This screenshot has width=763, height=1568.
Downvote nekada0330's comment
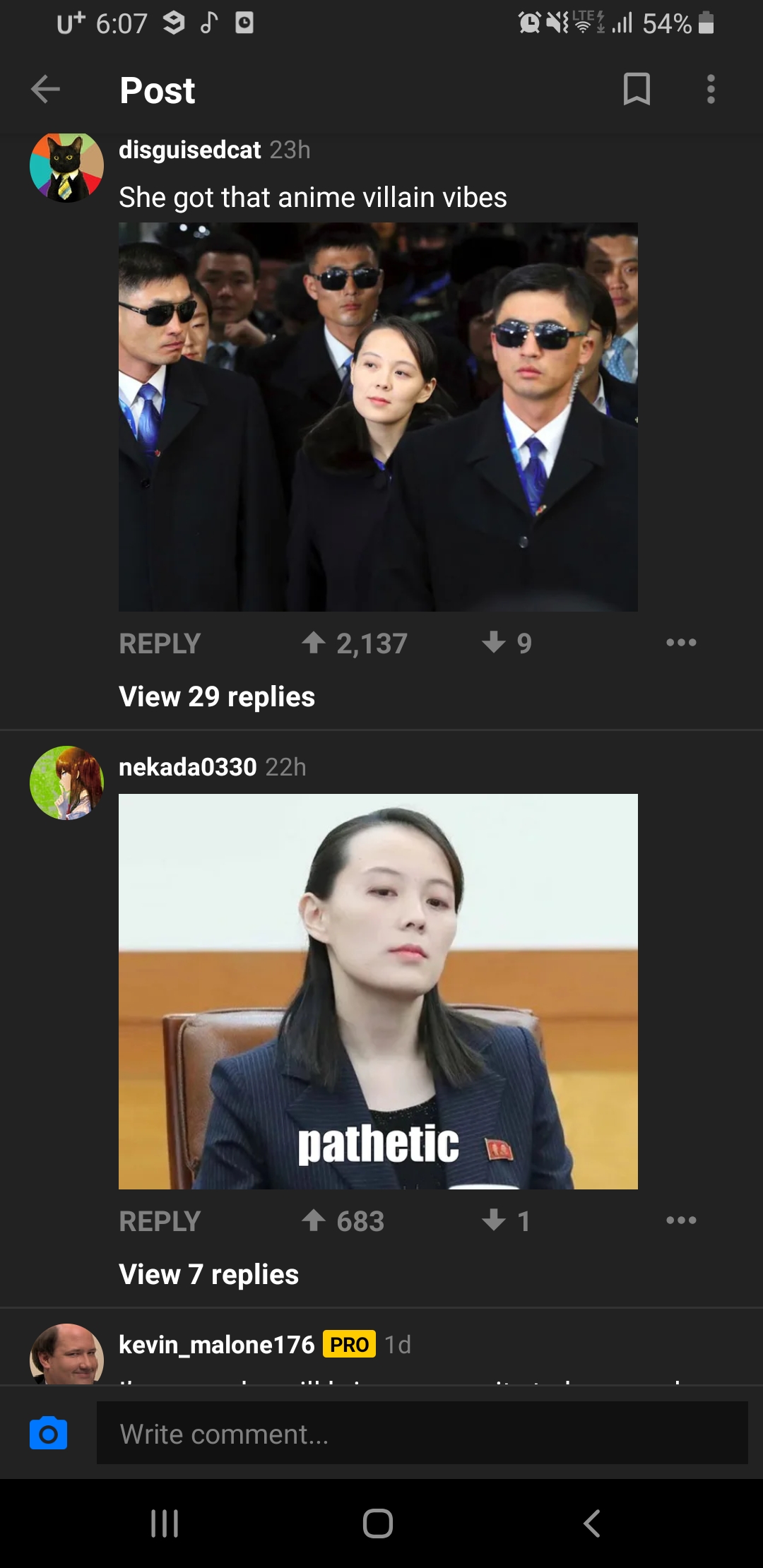(493, 1220)
